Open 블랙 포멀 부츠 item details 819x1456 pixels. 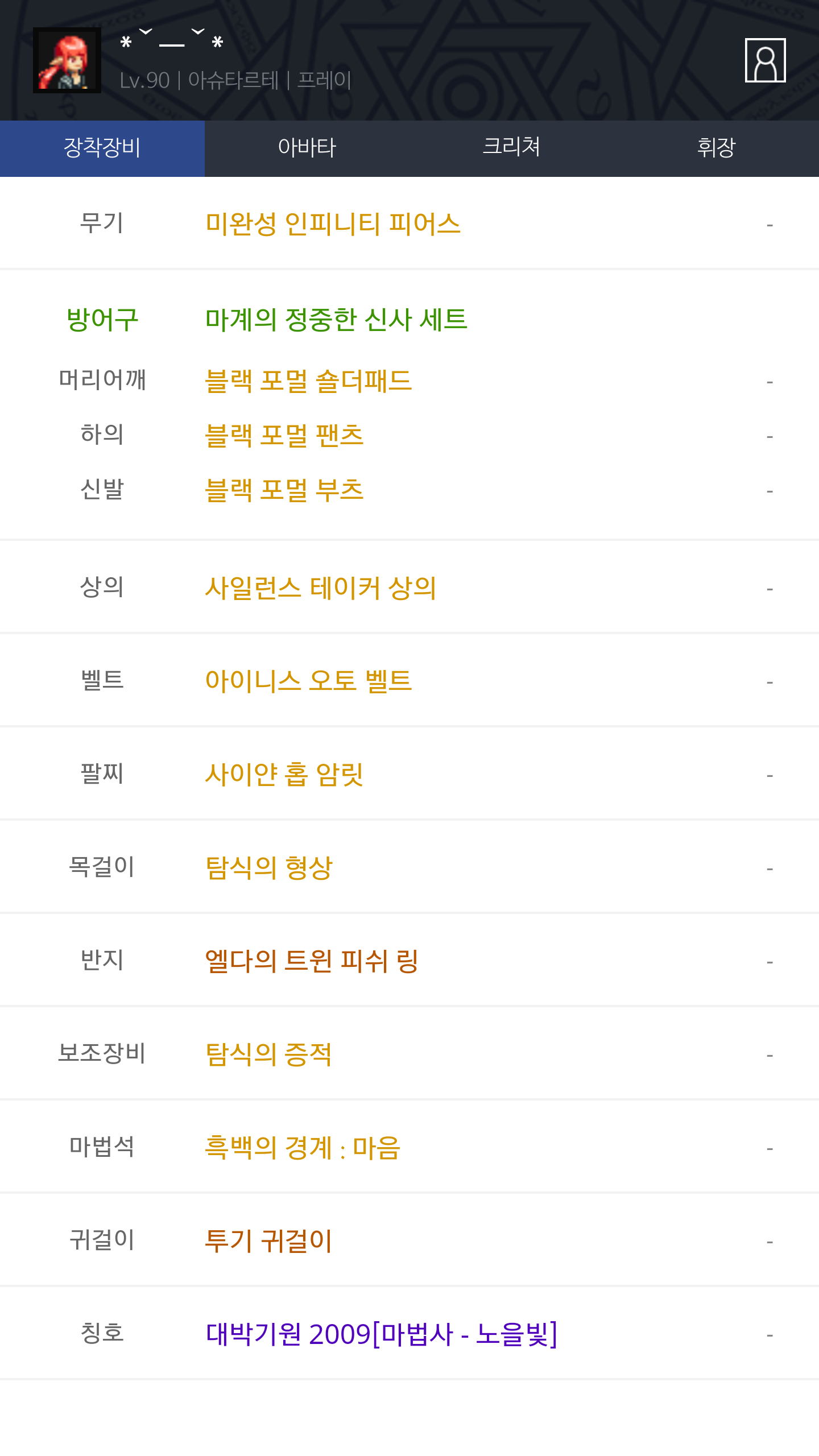point(284,490)
